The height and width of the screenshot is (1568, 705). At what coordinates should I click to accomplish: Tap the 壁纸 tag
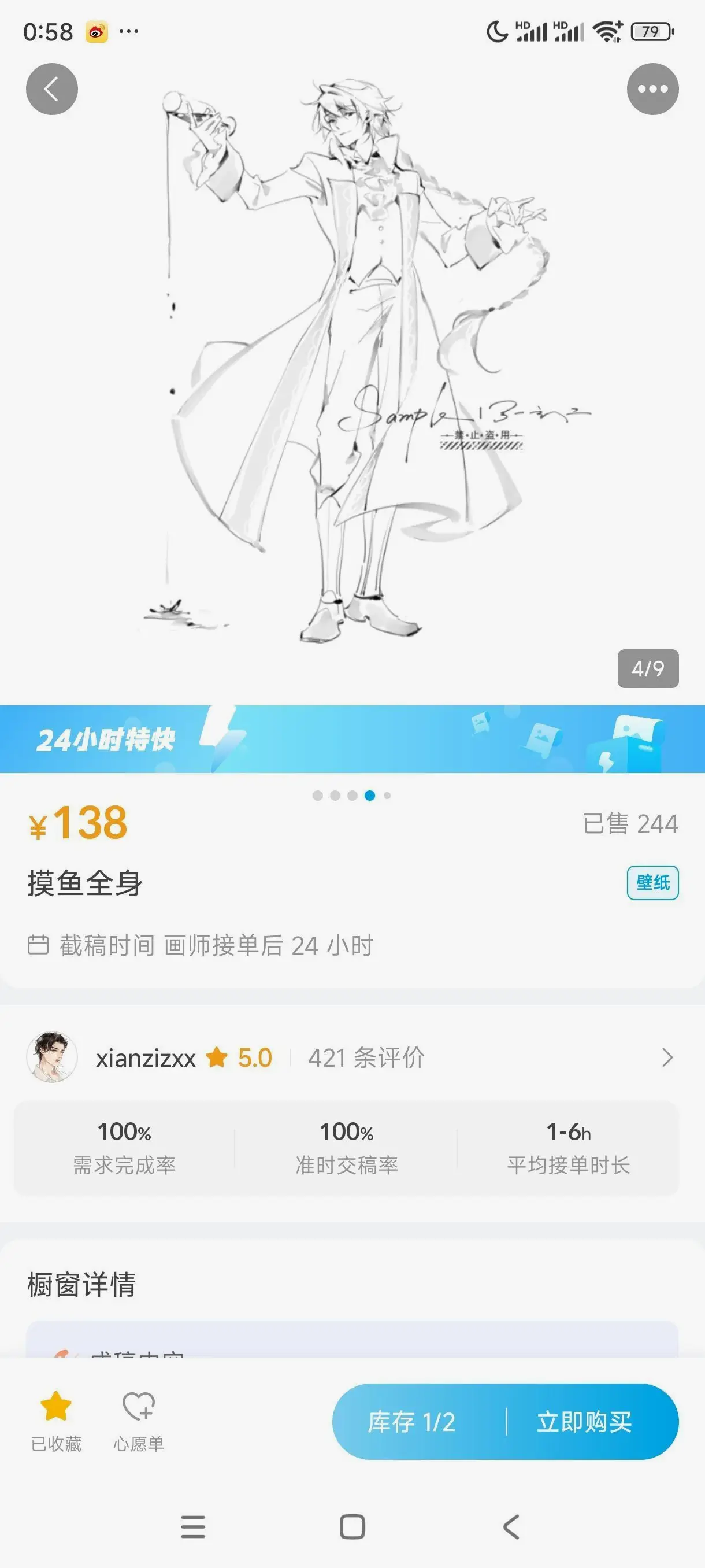pos(652,882)
